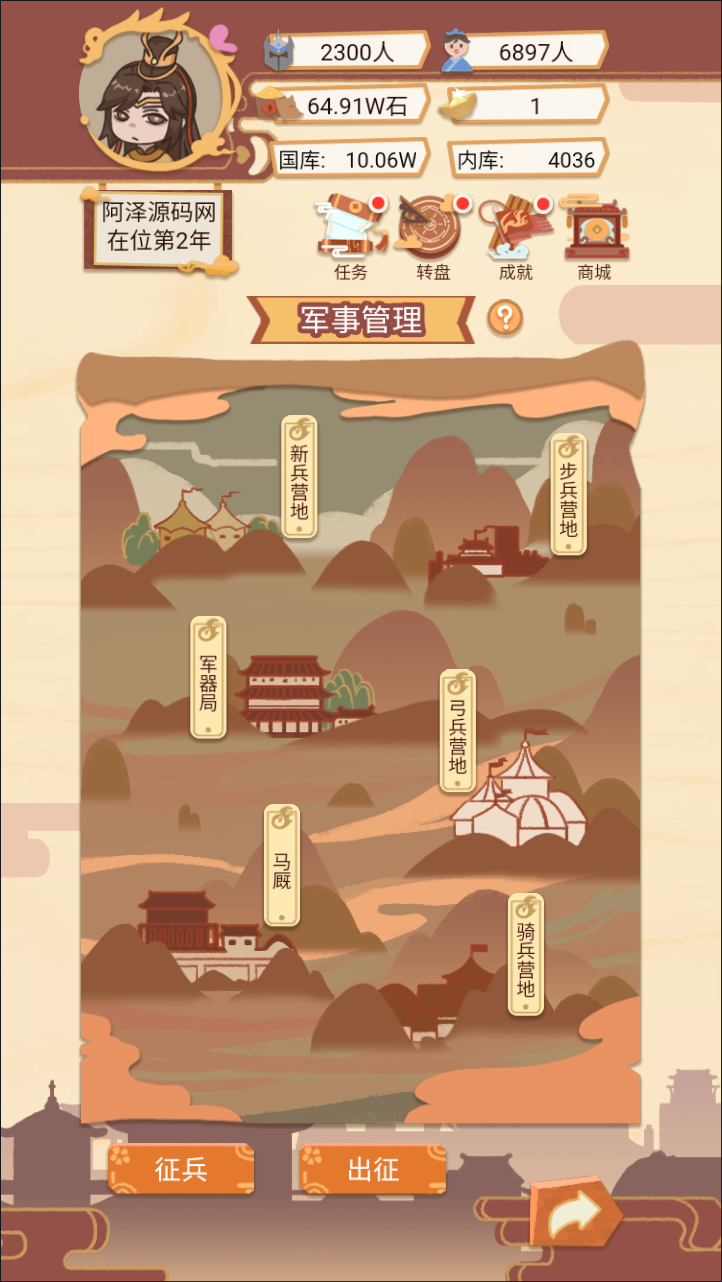Enter the 弓兵营地 archer camp
Image resolution: width=722 pixels, height=1282 pixels.
tap(457, 730)
